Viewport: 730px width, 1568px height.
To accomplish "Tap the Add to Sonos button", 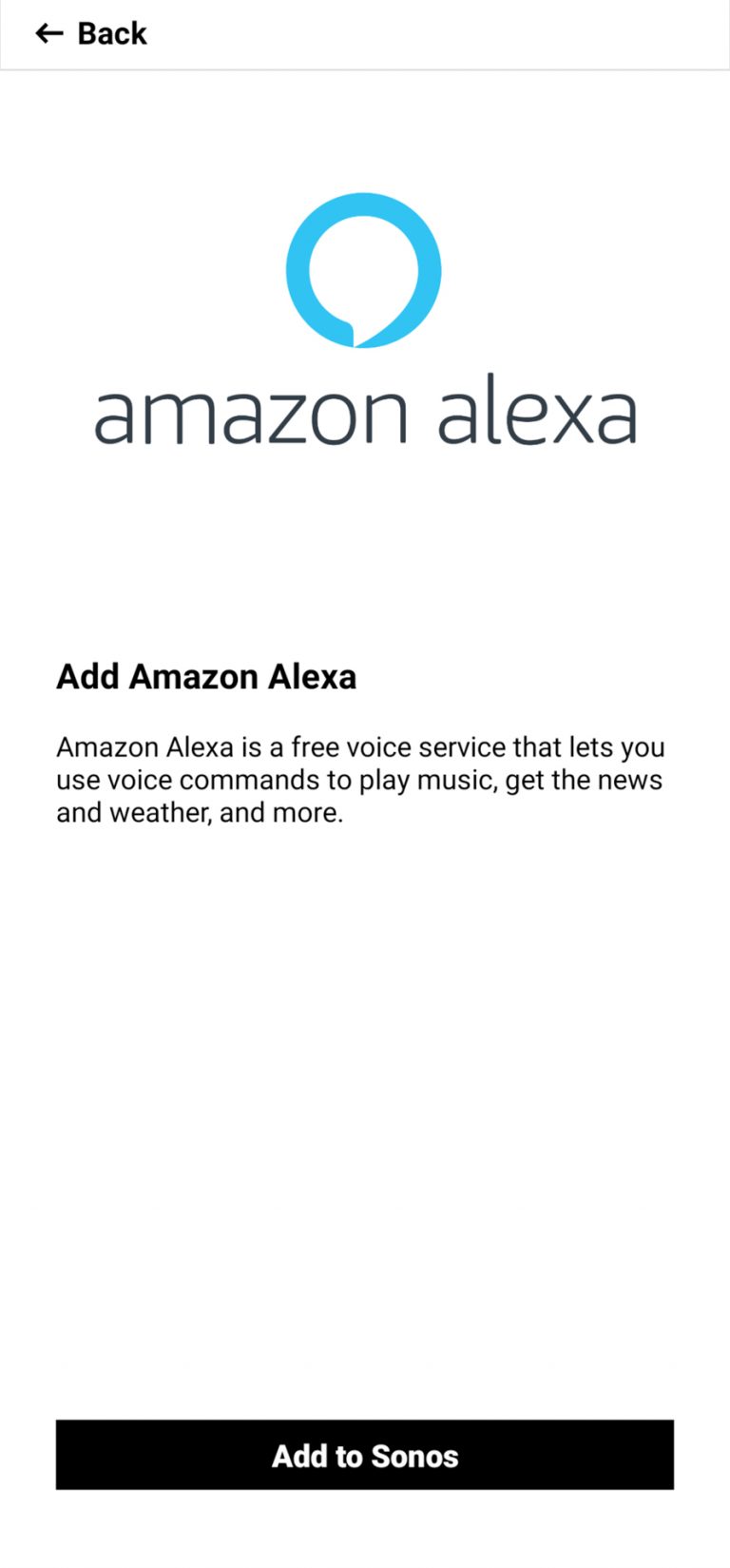I will pyautogui.click(x=365, y=1455).
